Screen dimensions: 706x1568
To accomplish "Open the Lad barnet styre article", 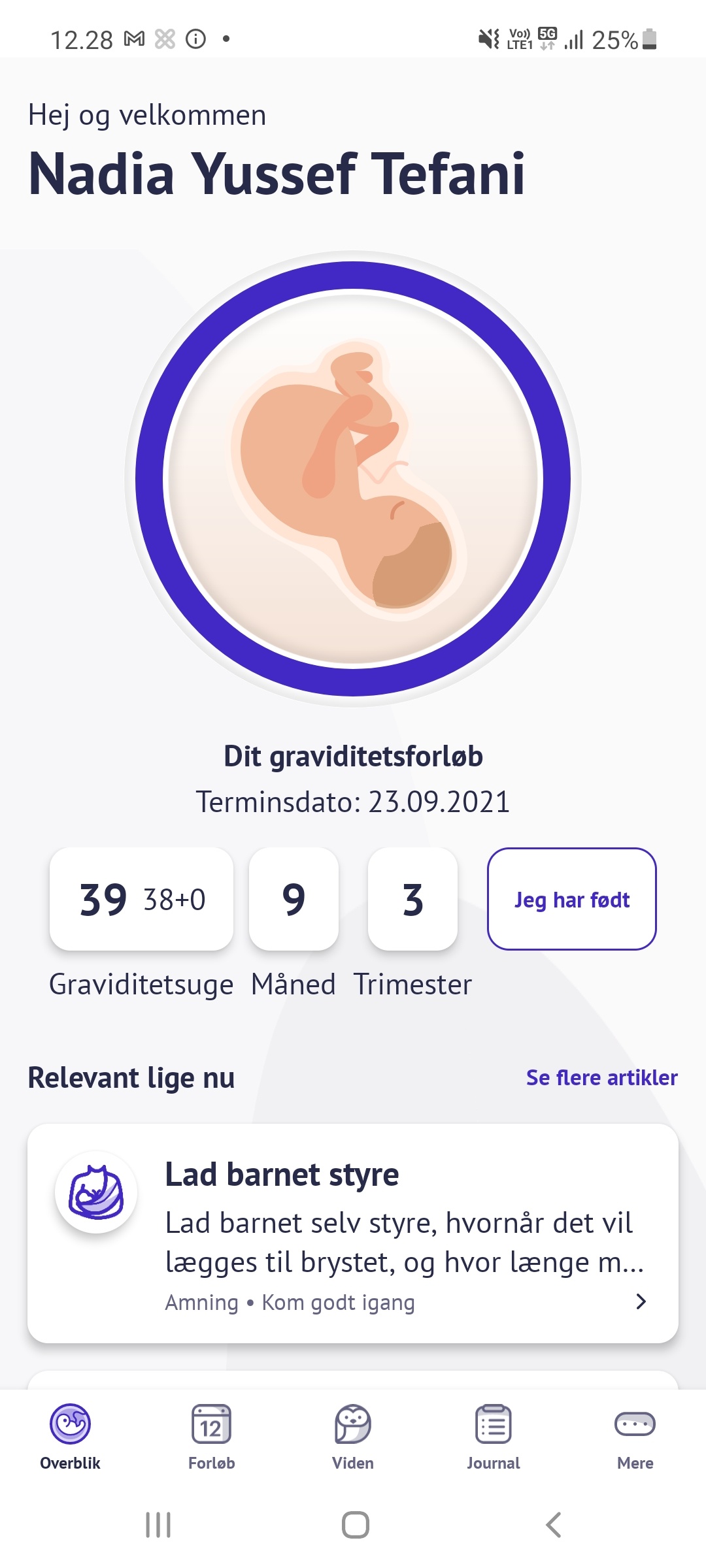I will 353,1233.
